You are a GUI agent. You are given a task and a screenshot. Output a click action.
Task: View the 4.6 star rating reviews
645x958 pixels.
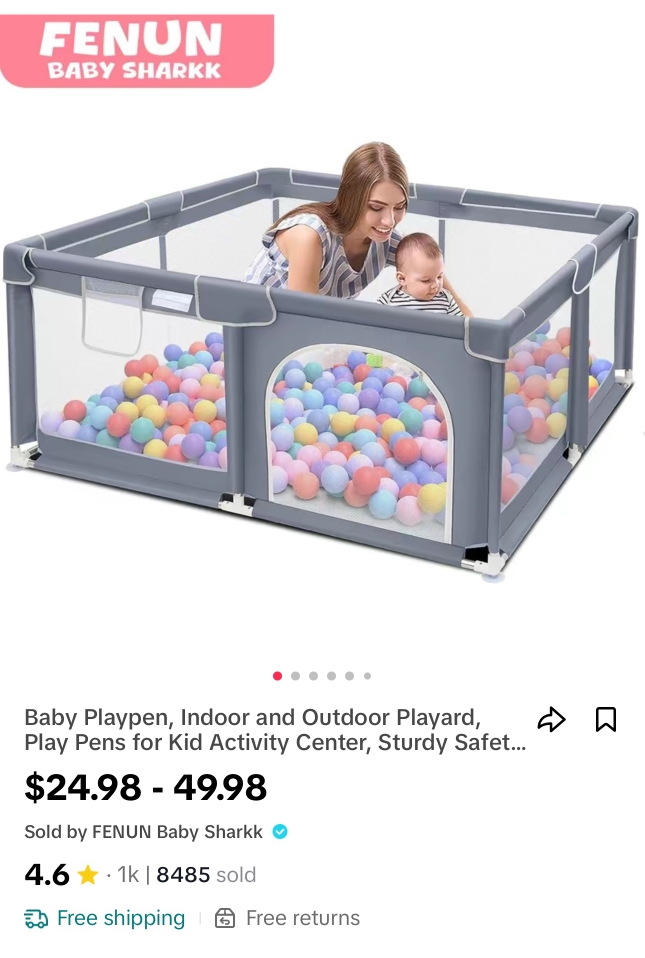click(61, 875)
